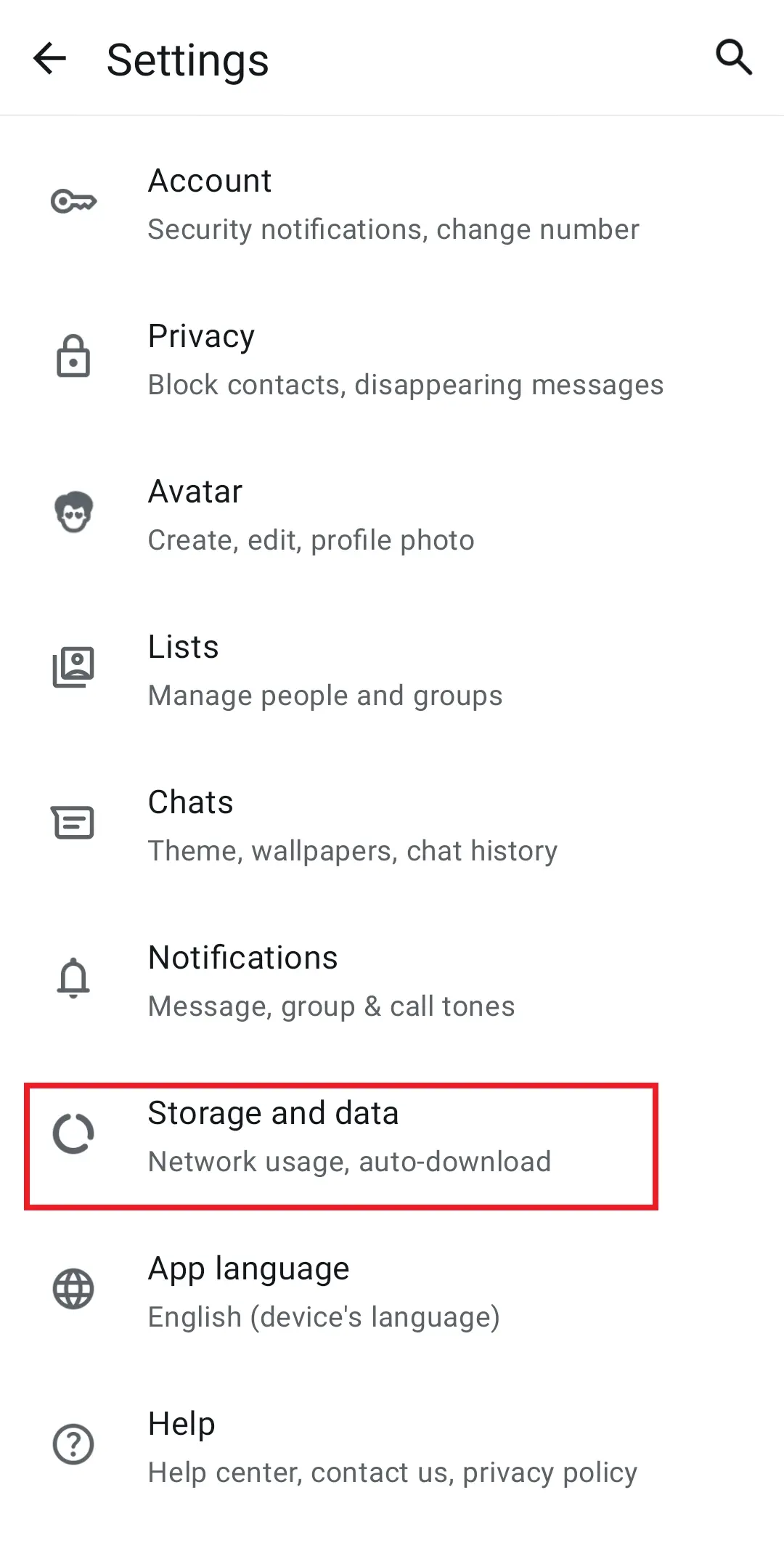Open Notifications for call tones
Viewport: 784px width, 1543px height.
pyautogui.click(x=392, y=980)
